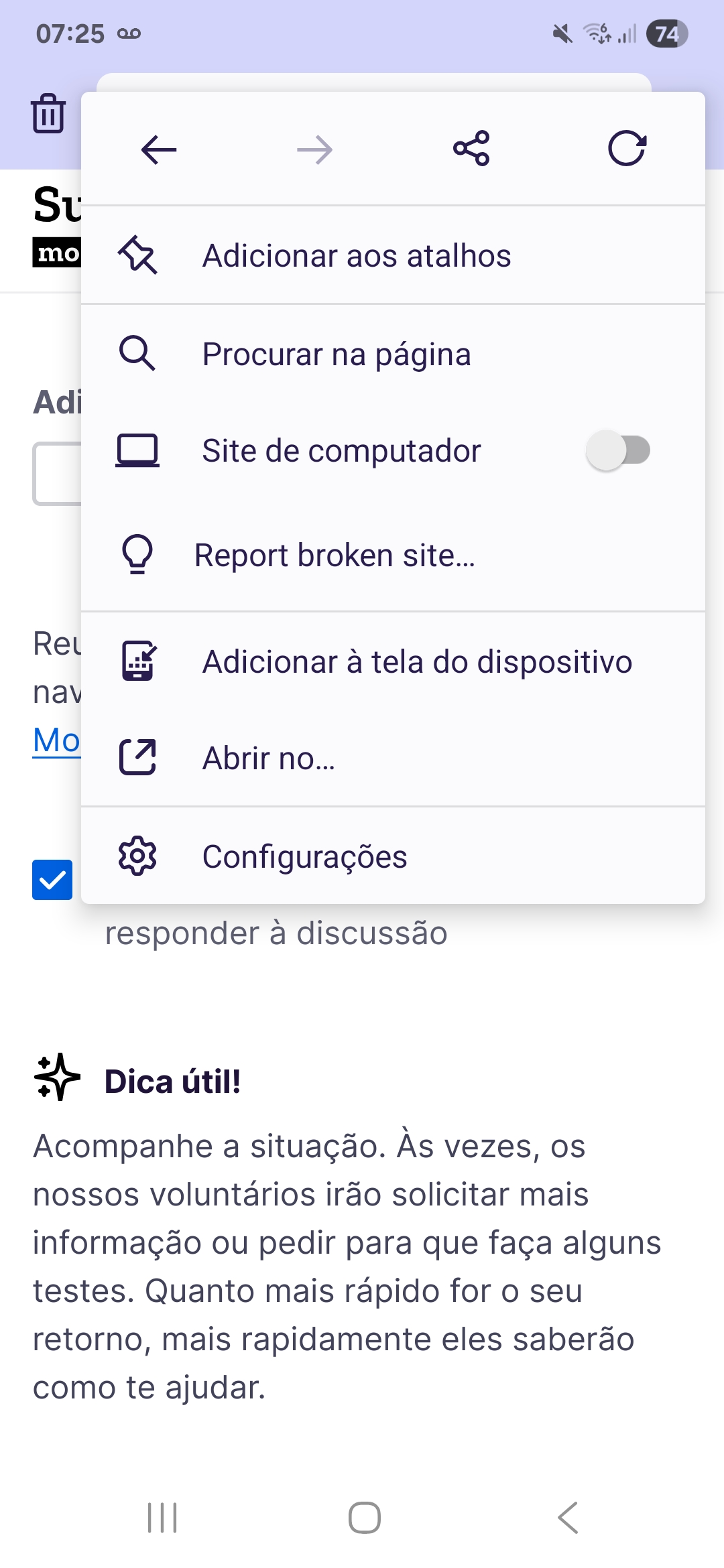Uncheck the blue checkbox
This screenshot has width=724, height=1568.
[52, 880]
